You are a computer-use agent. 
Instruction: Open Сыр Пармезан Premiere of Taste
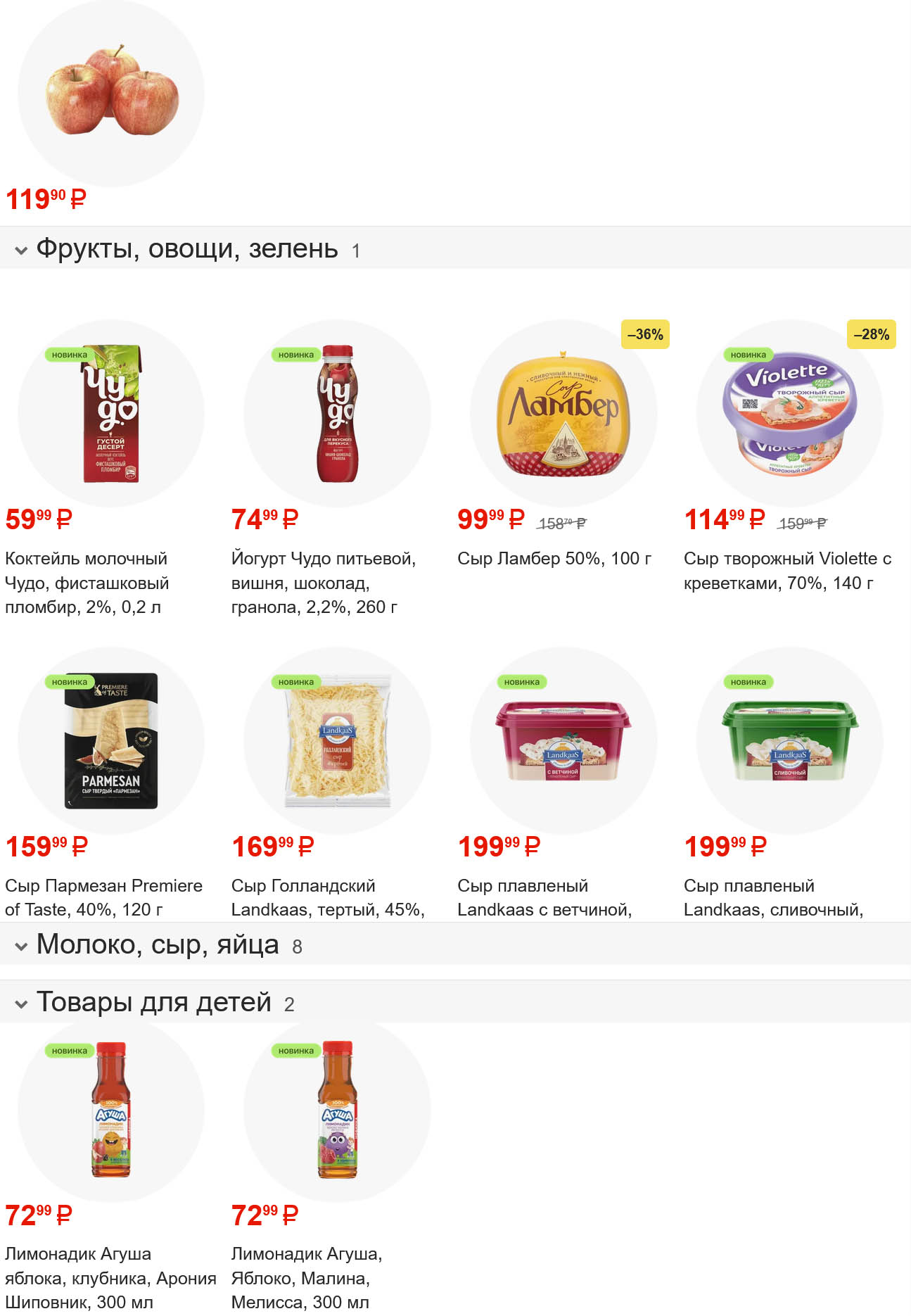click(111, 740)
